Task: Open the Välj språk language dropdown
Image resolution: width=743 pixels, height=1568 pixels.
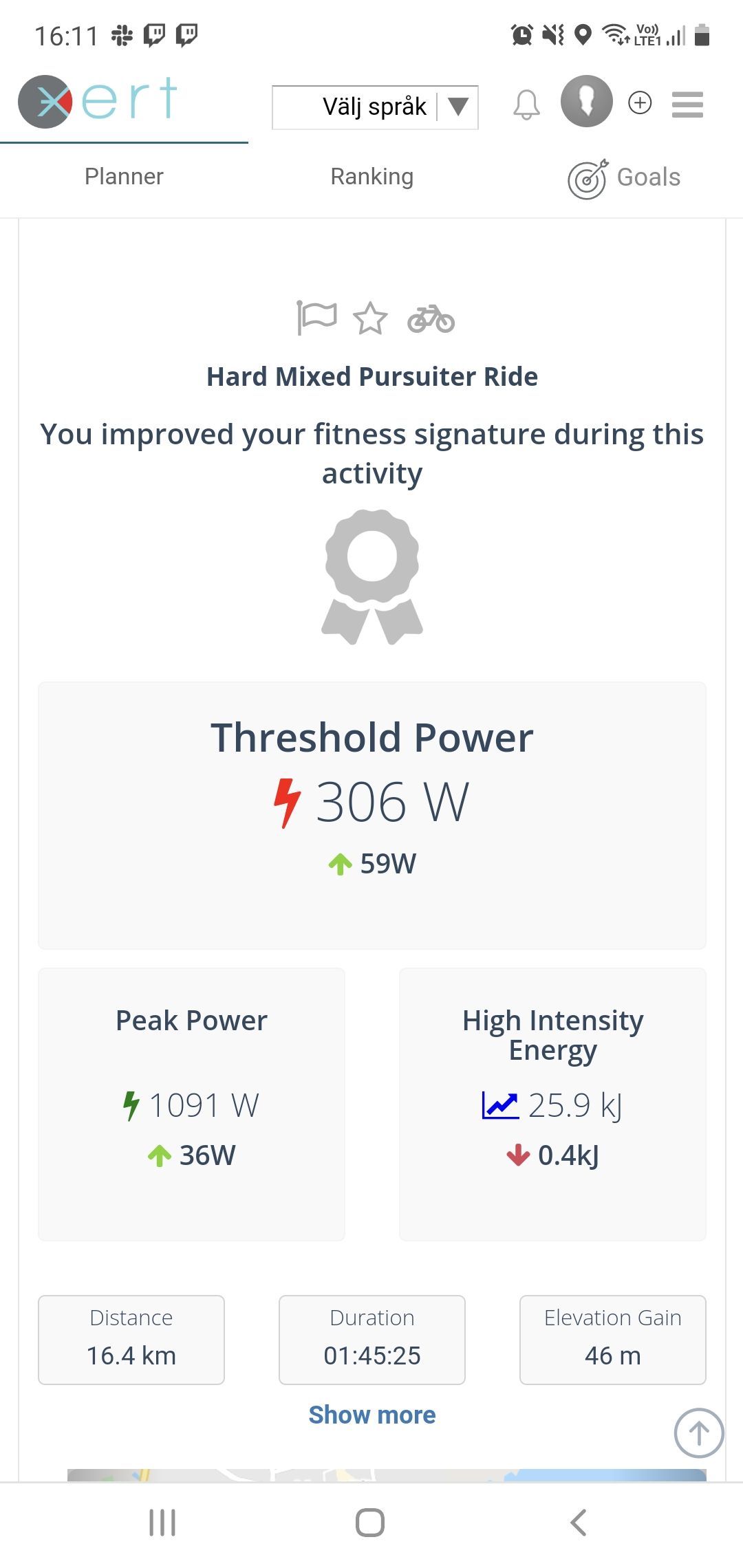Action: click(x=375, y=107)
